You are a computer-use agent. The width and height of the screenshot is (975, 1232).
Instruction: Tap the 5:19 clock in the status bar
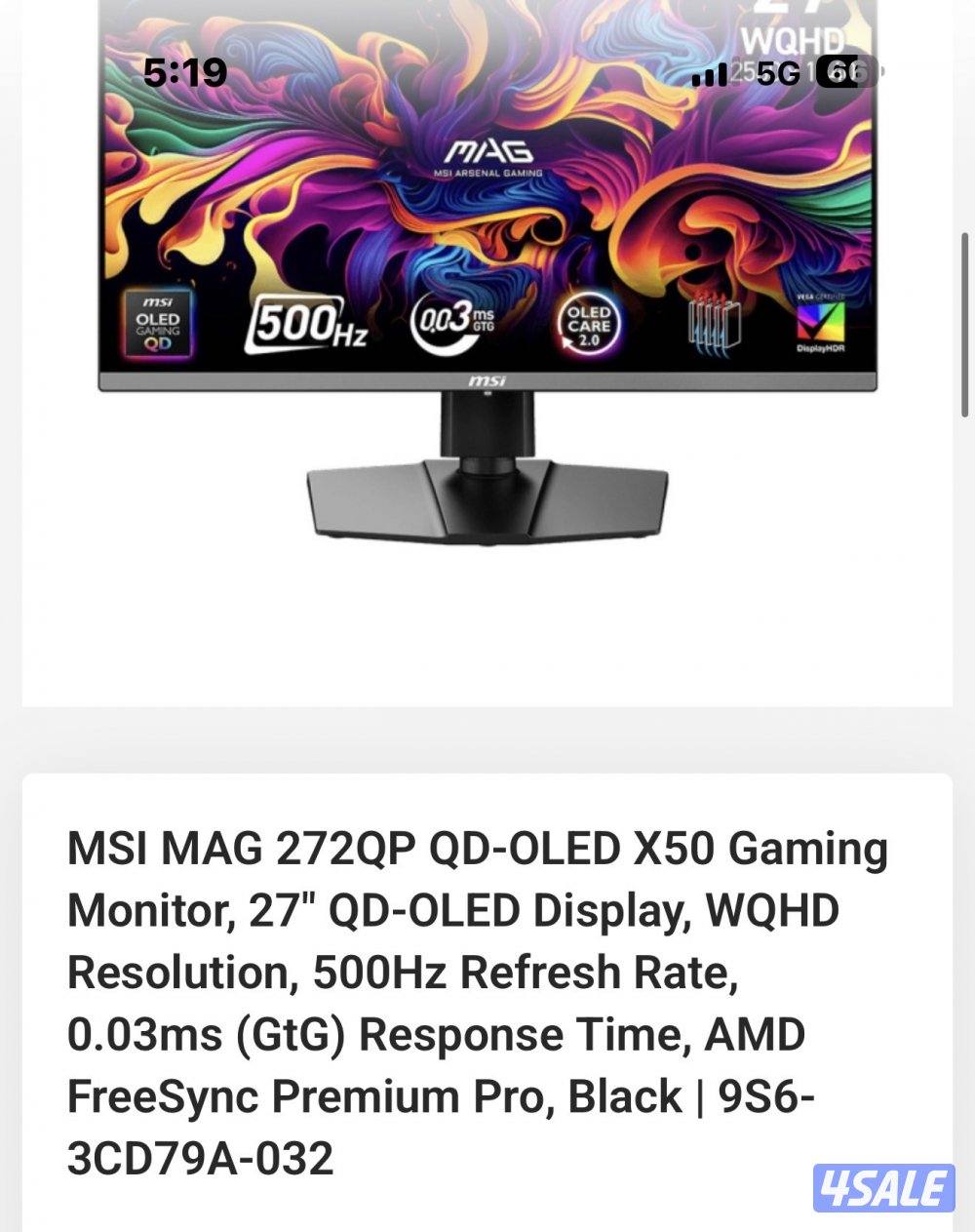click(184, 70)
